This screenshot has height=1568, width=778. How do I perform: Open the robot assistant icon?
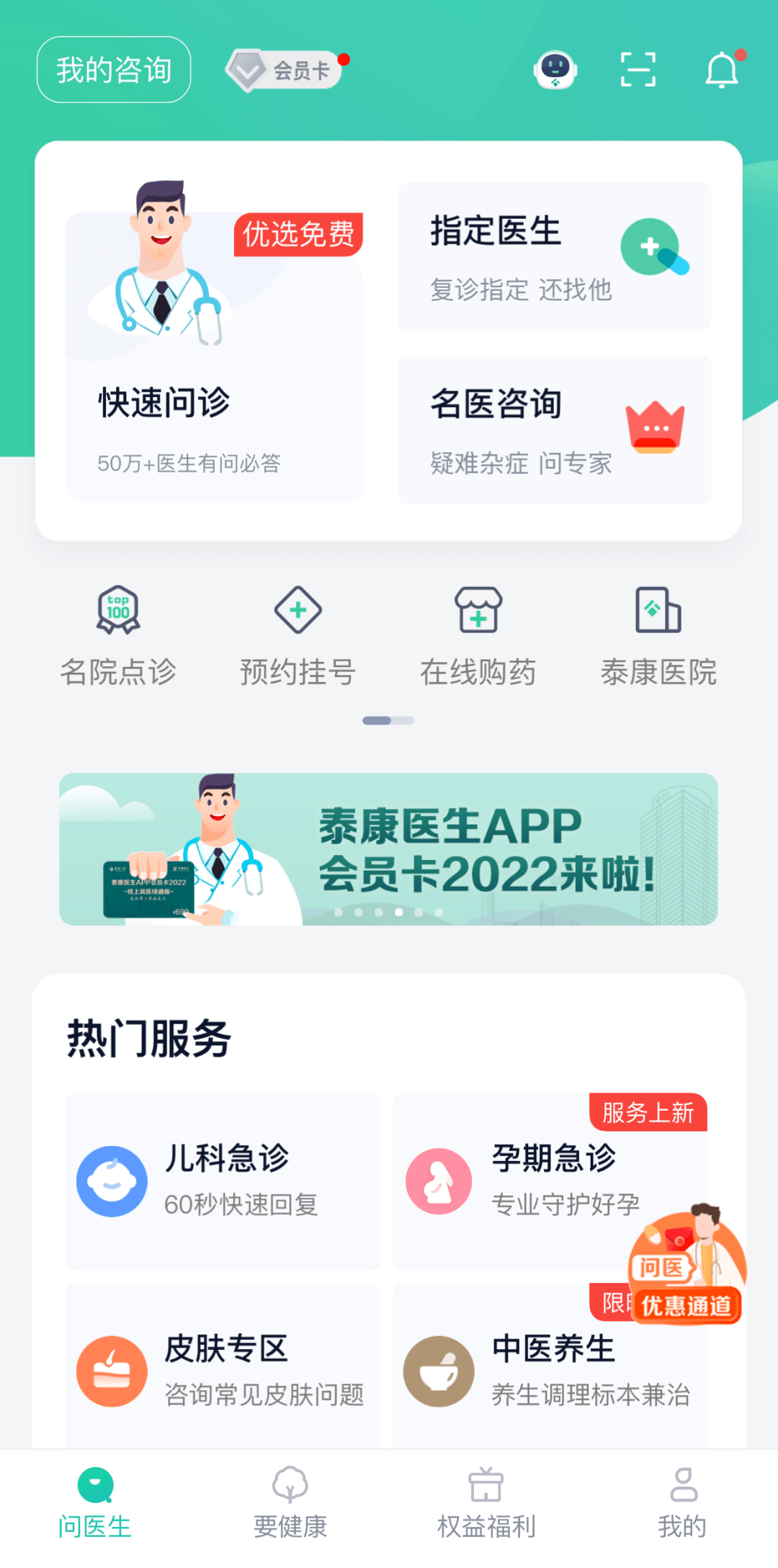click(555, 70)
